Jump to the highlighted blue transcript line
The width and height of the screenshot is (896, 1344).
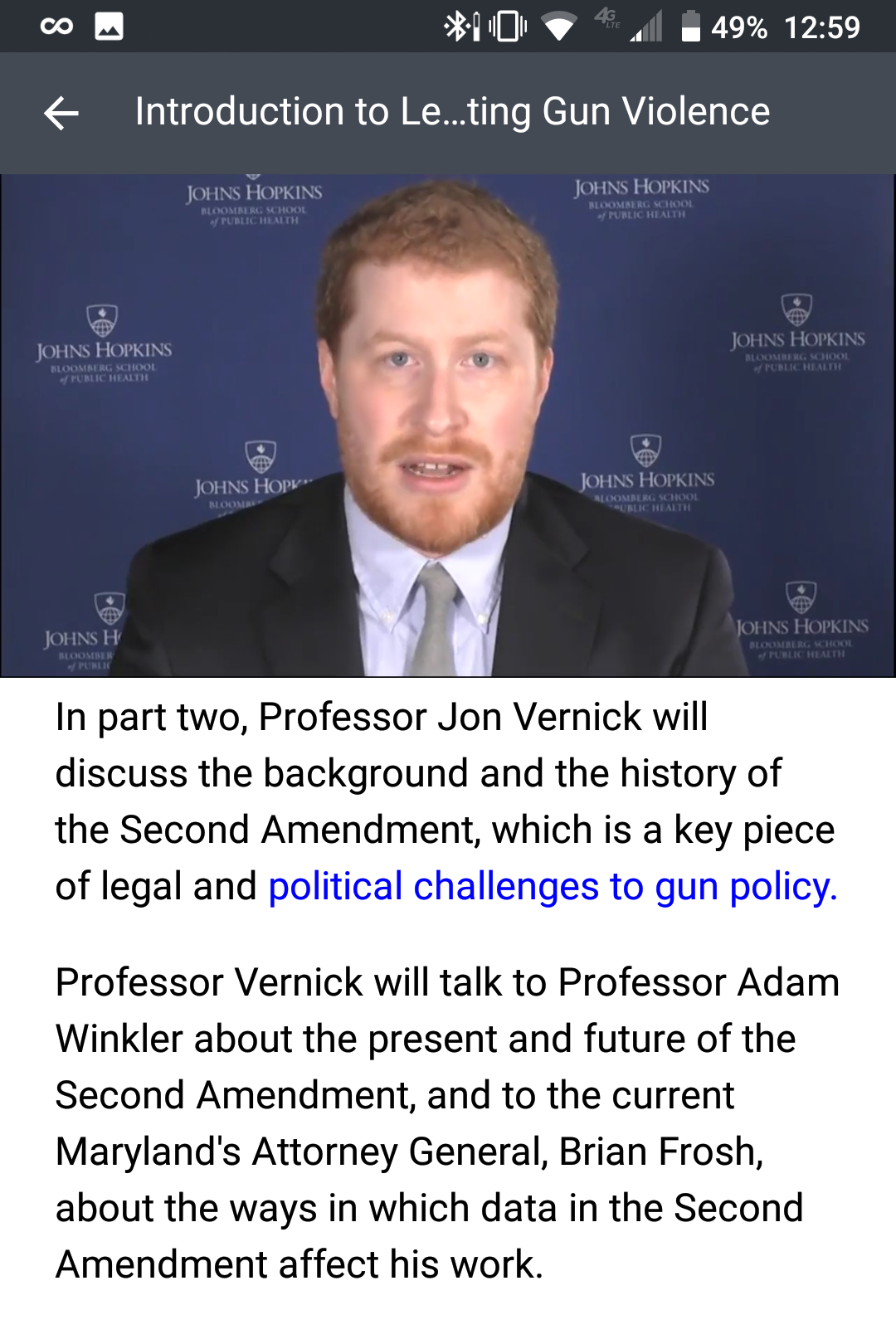553,887
